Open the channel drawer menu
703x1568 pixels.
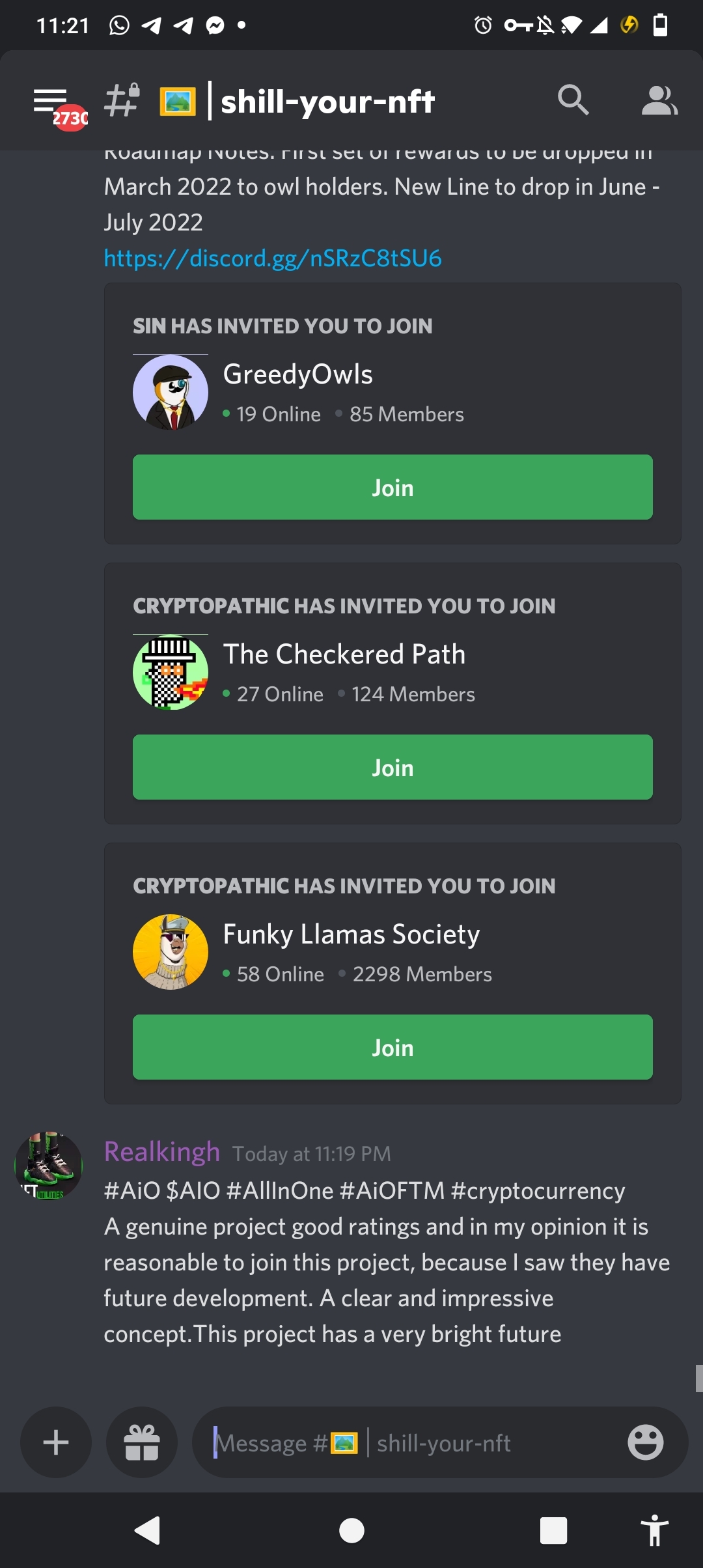click(51, 102)
